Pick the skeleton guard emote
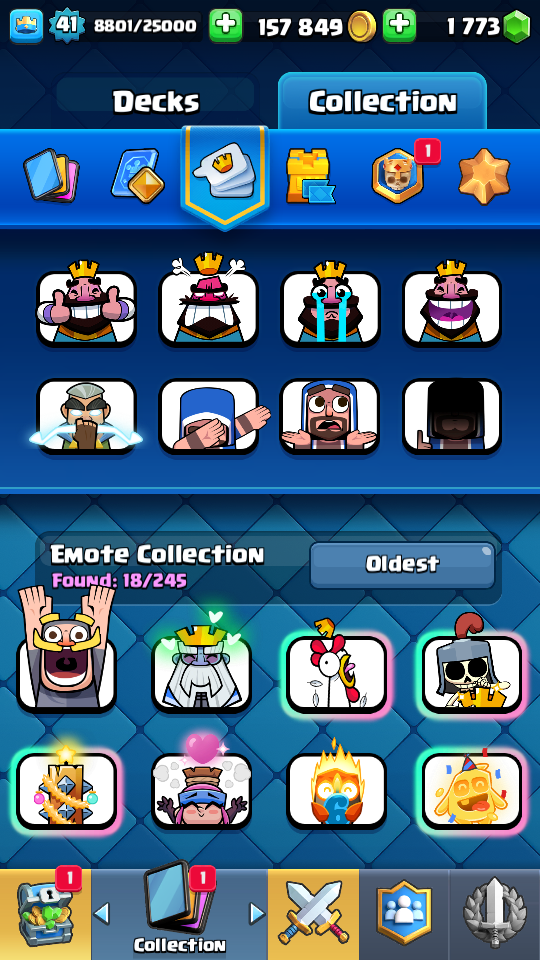This screenshot has height=960, width=540. (472, 669)
